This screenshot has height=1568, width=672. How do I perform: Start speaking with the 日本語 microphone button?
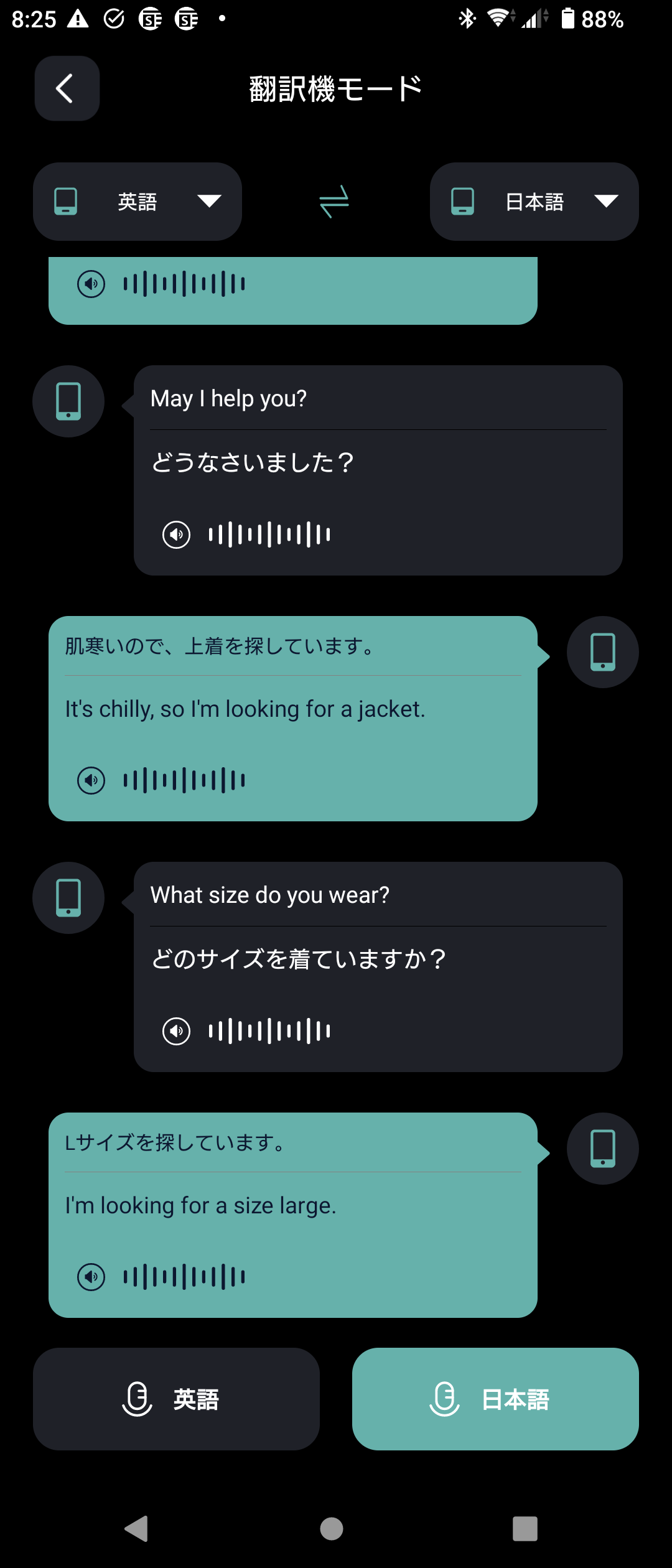(x=495, y=1399)
